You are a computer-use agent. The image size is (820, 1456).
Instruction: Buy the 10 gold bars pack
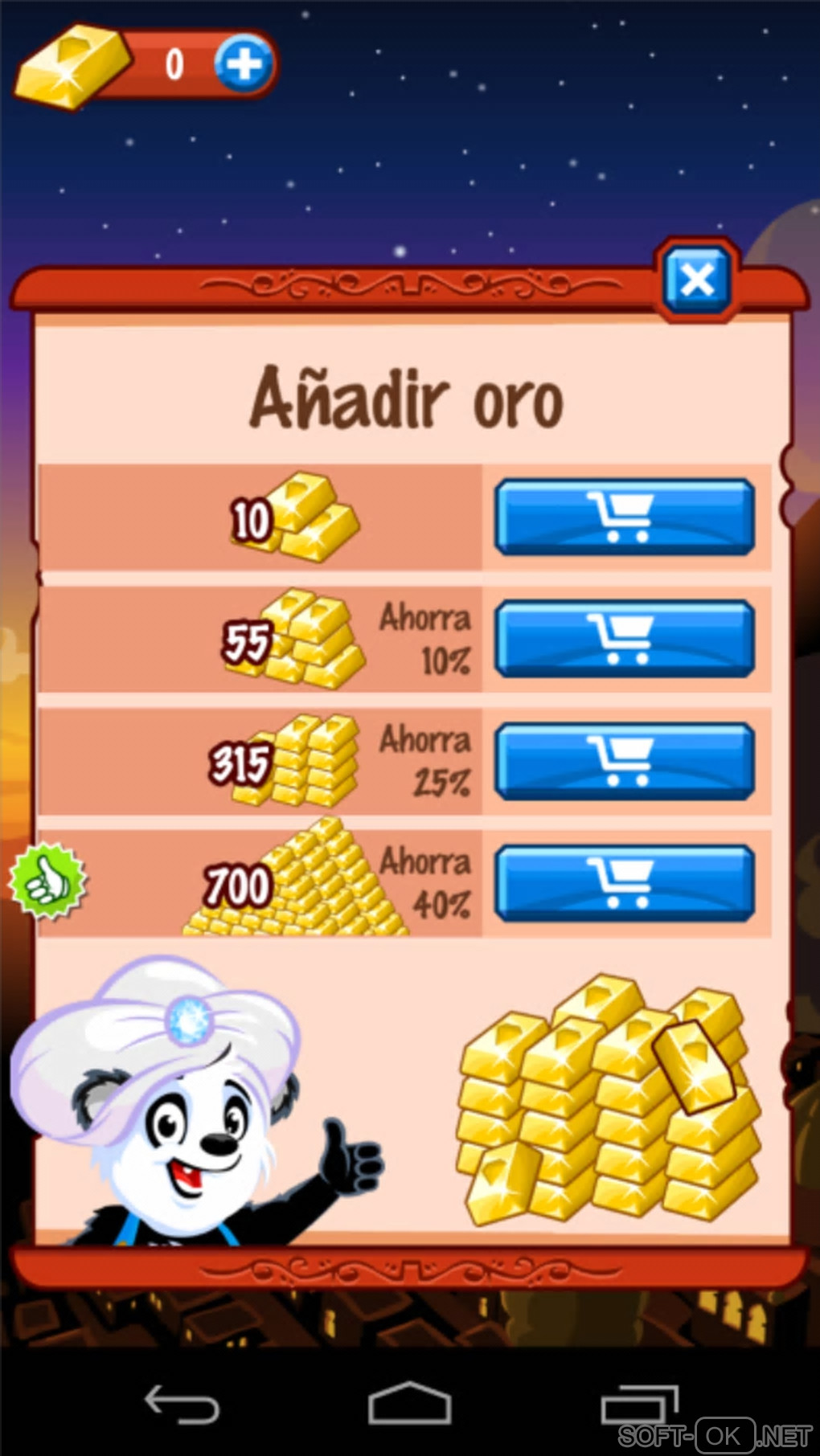(x=624, y=516)
